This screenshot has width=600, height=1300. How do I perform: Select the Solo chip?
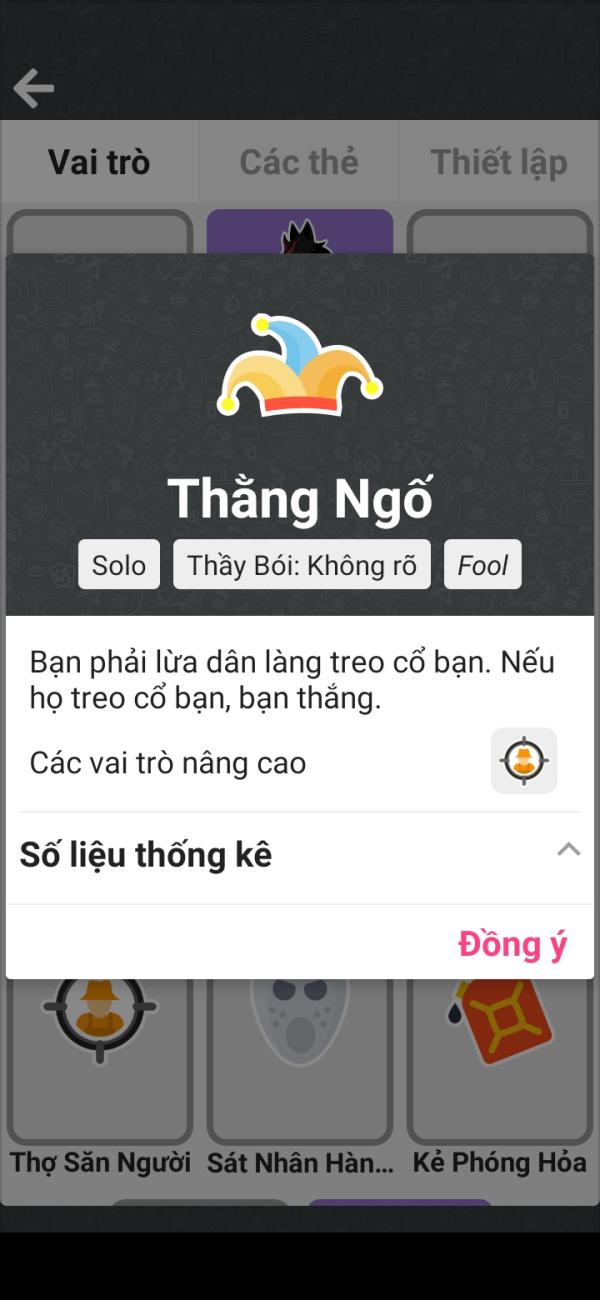[119, 565]
